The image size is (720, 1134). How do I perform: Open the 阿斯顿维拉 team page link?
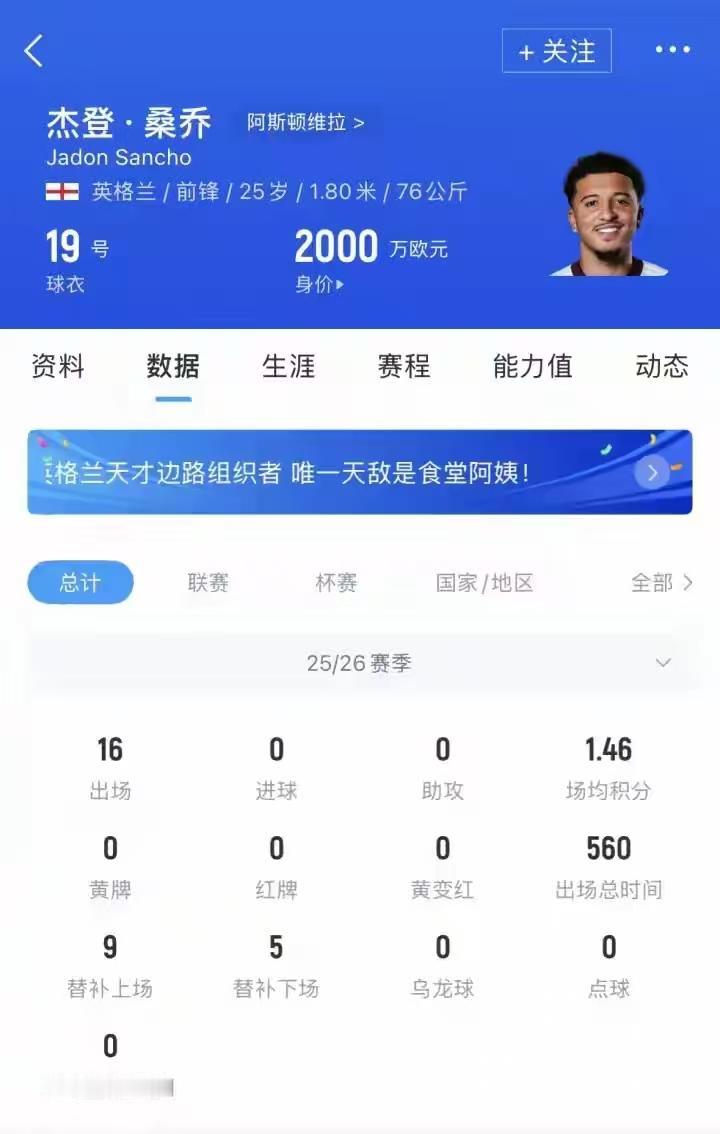303,120
